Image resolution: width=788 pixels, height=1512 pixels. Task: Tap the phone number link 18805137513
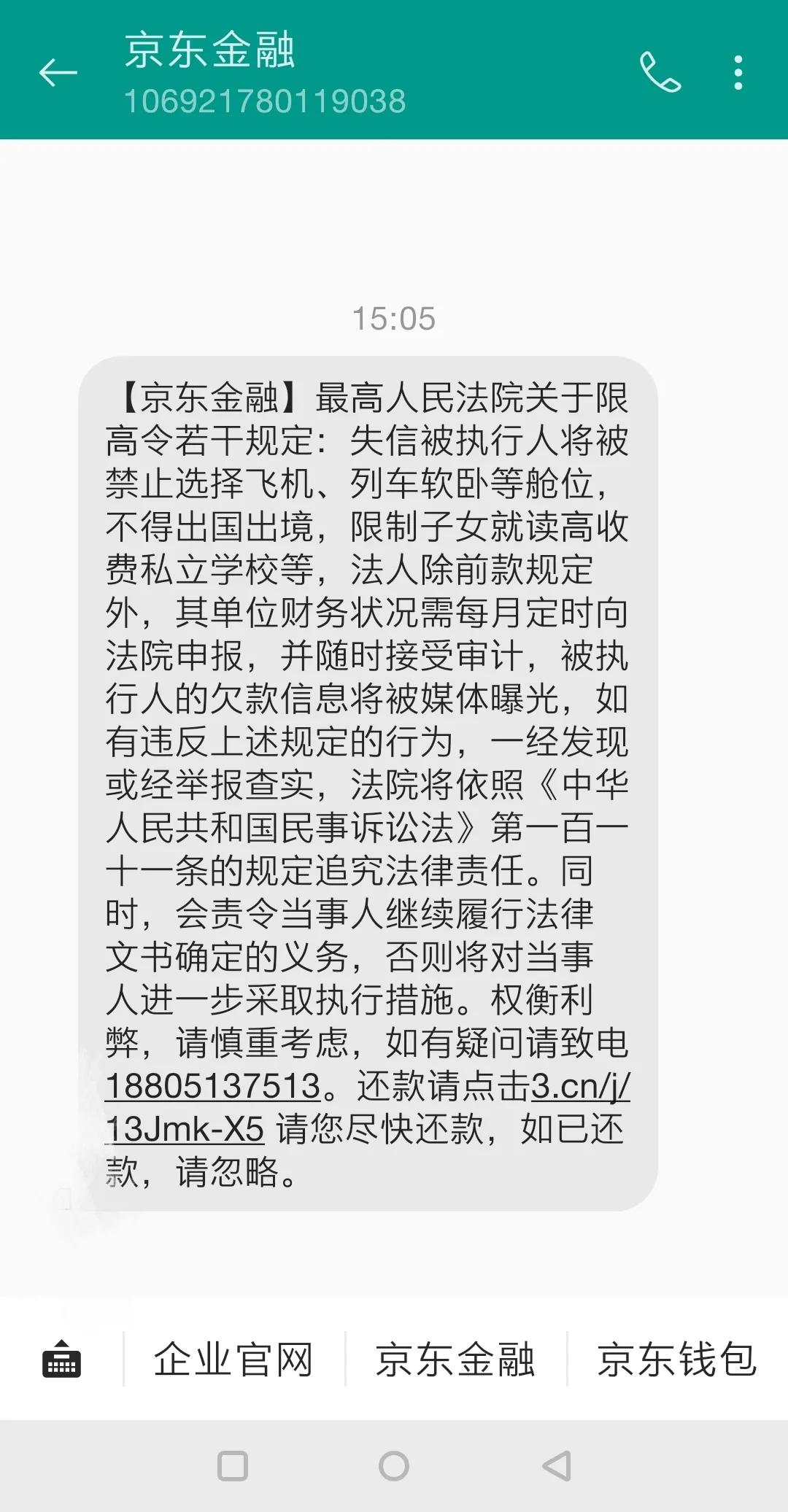tap(213, 1087)
